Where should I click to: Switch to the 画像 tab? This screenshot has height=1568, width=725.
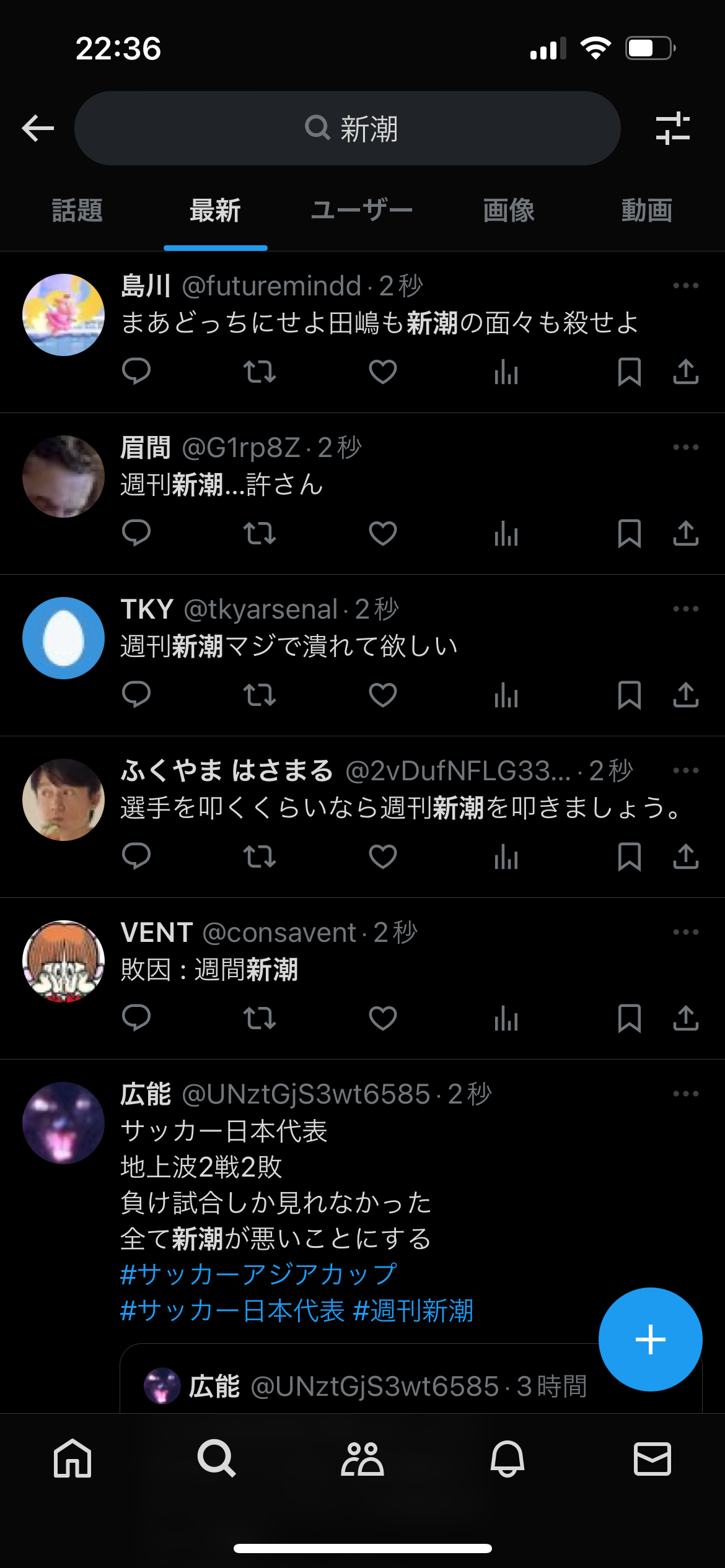pyautogui.click(x=509, y=211)
